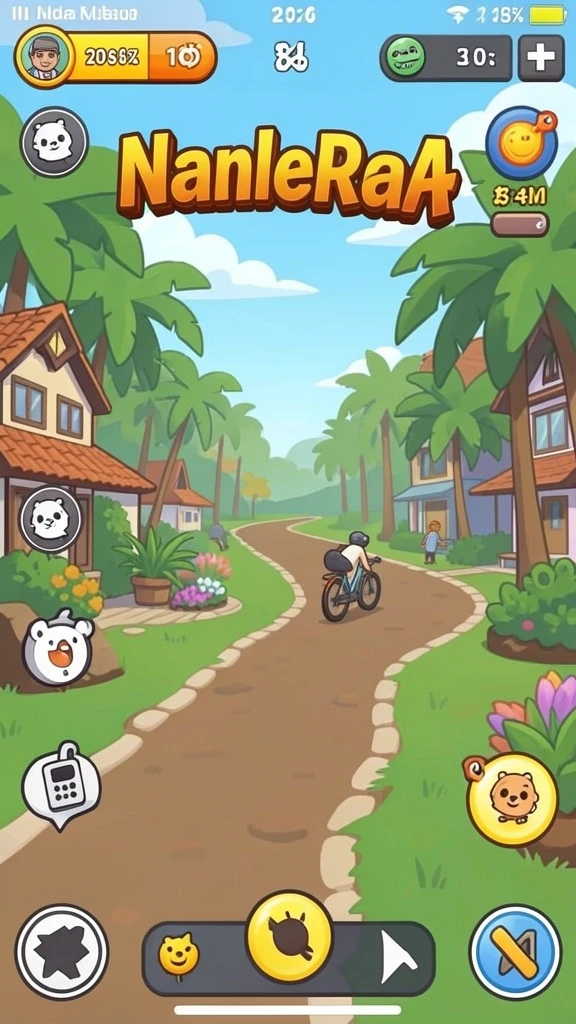Open the player profile avatar

coord(44,57)
